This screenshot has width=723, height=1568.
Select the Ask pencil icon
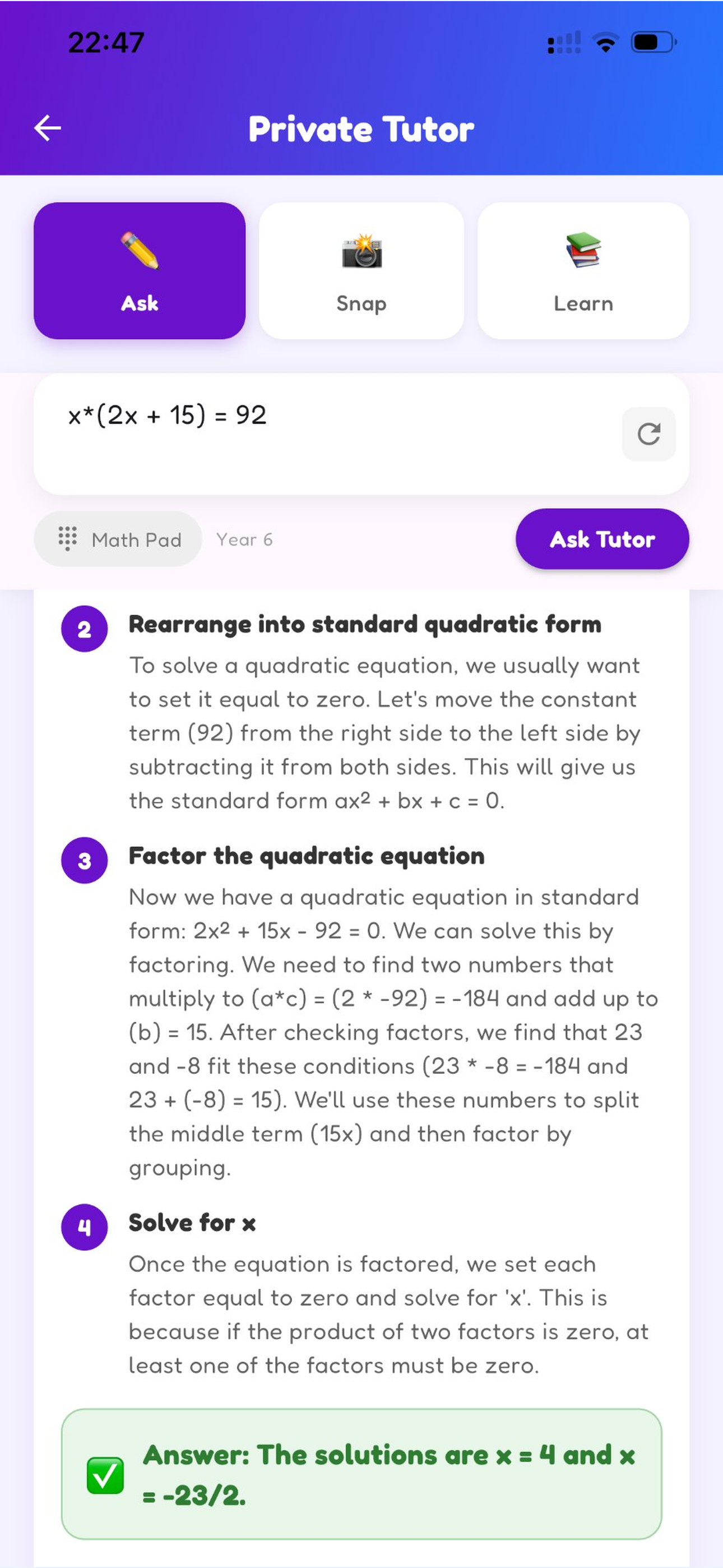[139, 252]
